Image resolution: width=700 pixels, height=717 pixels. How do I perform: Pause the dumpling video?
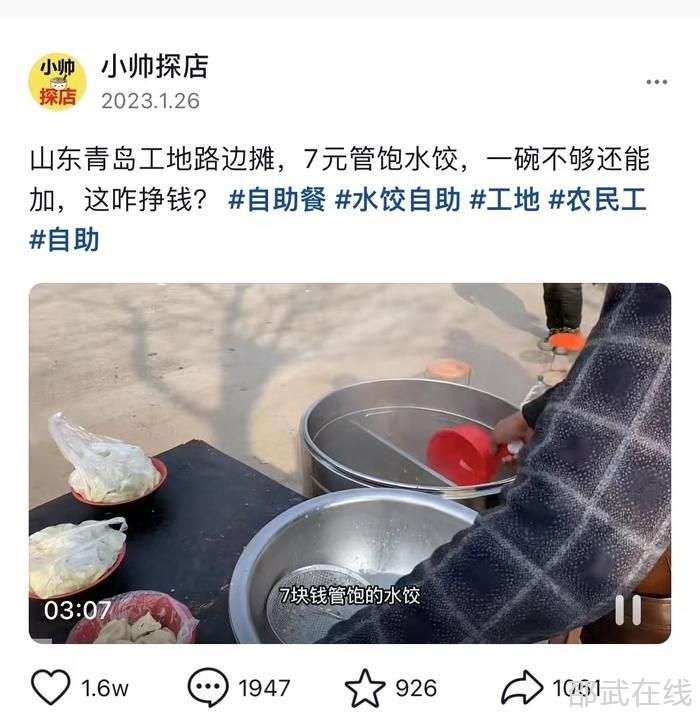click(628, 609)
